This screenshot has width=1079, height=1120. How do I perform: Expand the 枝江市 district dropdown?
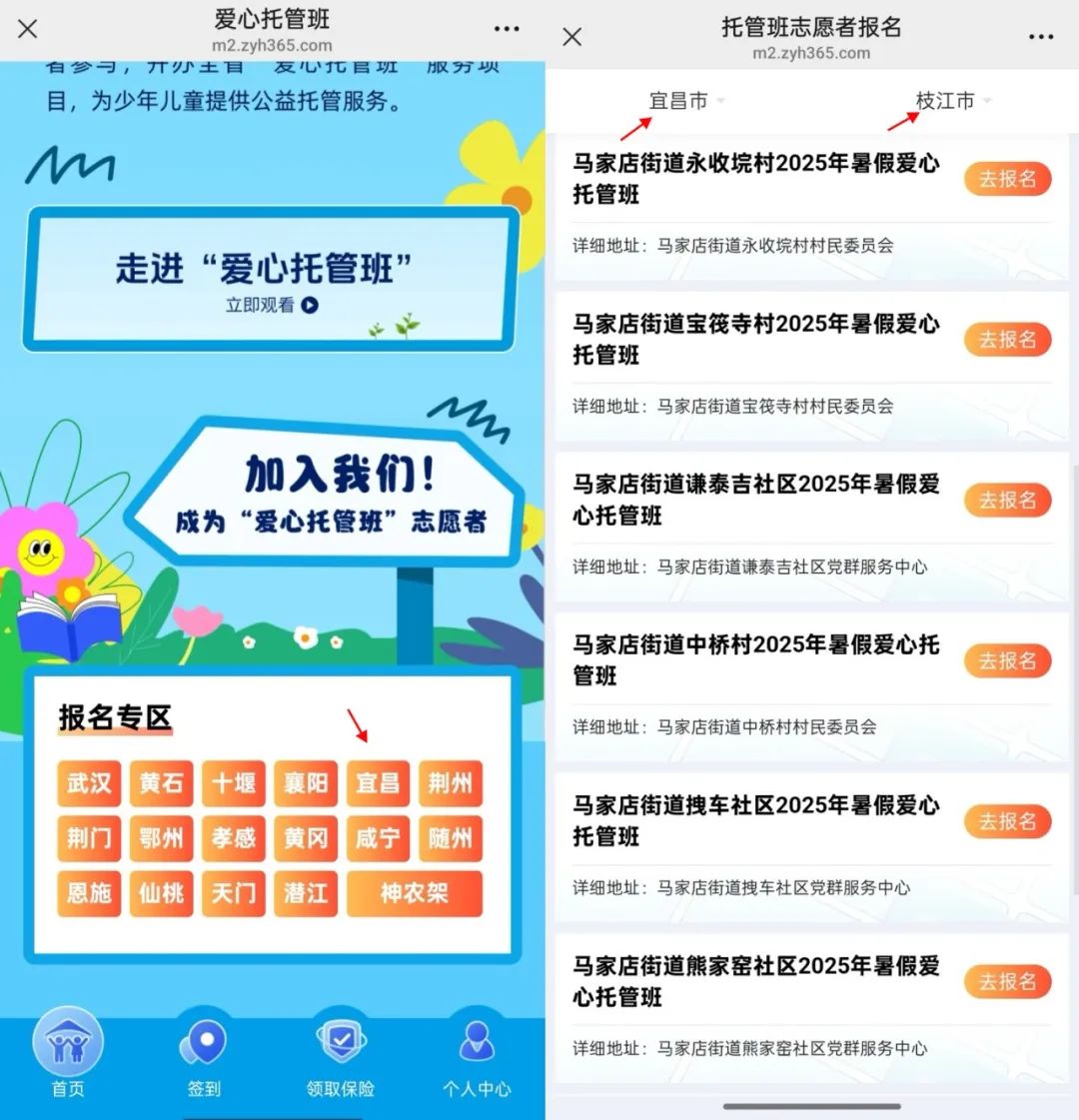[952, 101]
